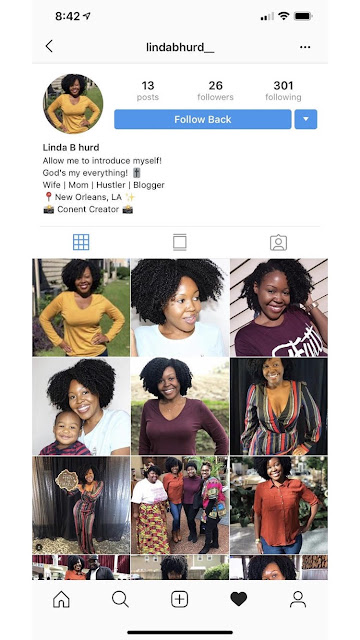Tap the Follow Back button

click(x=203, y=119)
